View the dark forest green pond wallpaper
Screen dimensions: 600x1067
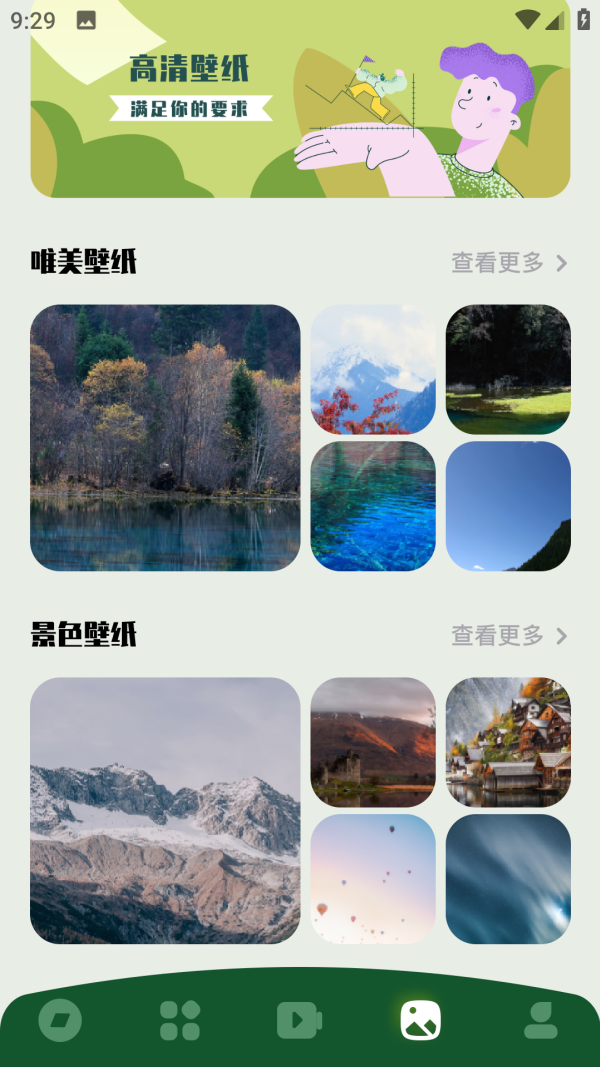click(508, 370)
